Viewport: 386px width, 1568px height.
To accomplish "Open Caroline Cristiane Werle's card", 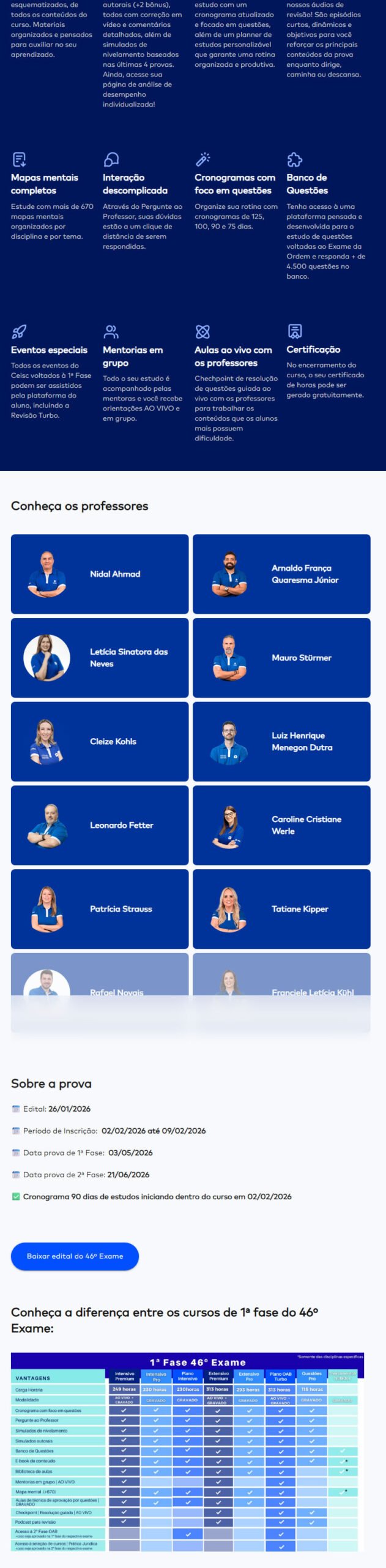I will [281, 825].
